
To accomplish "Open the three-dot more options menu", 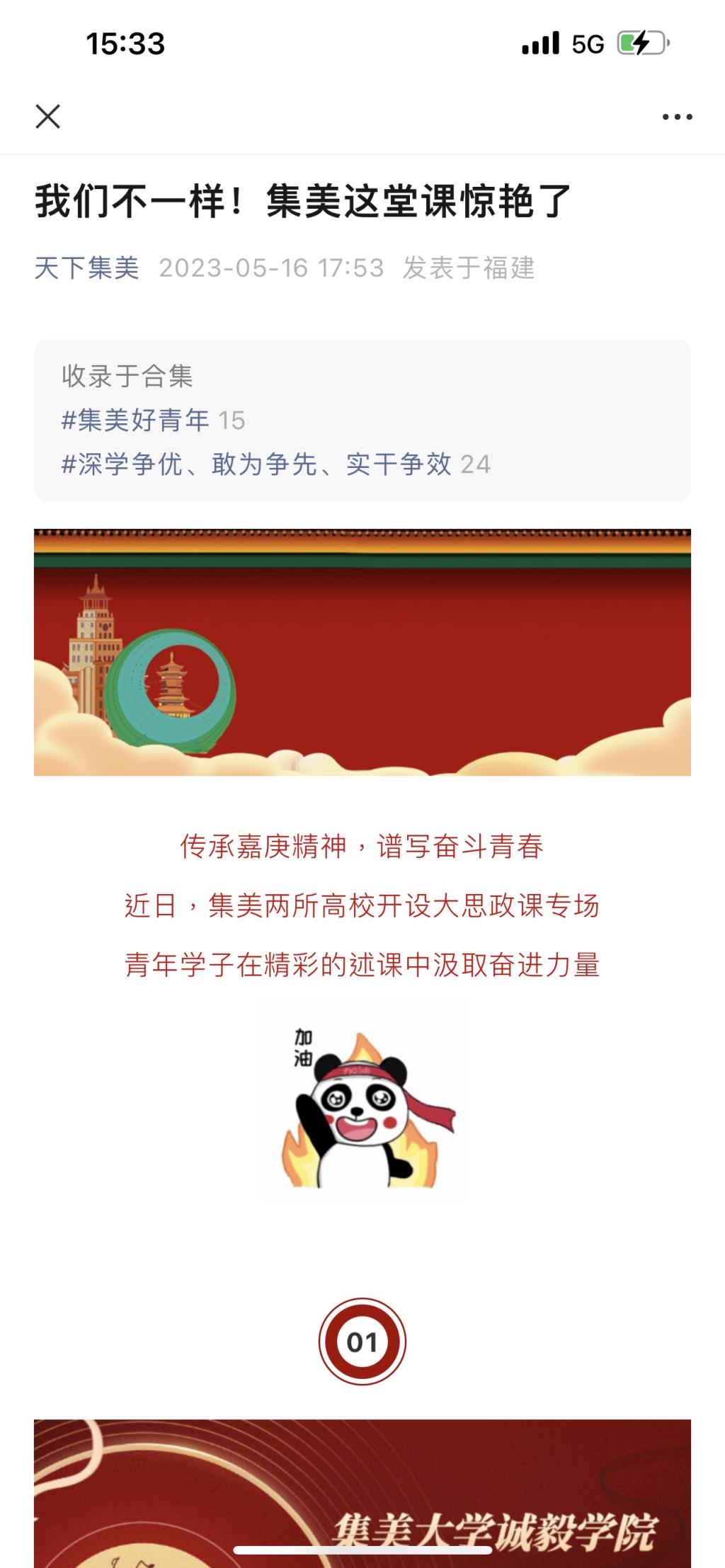I will pos(677,117).
